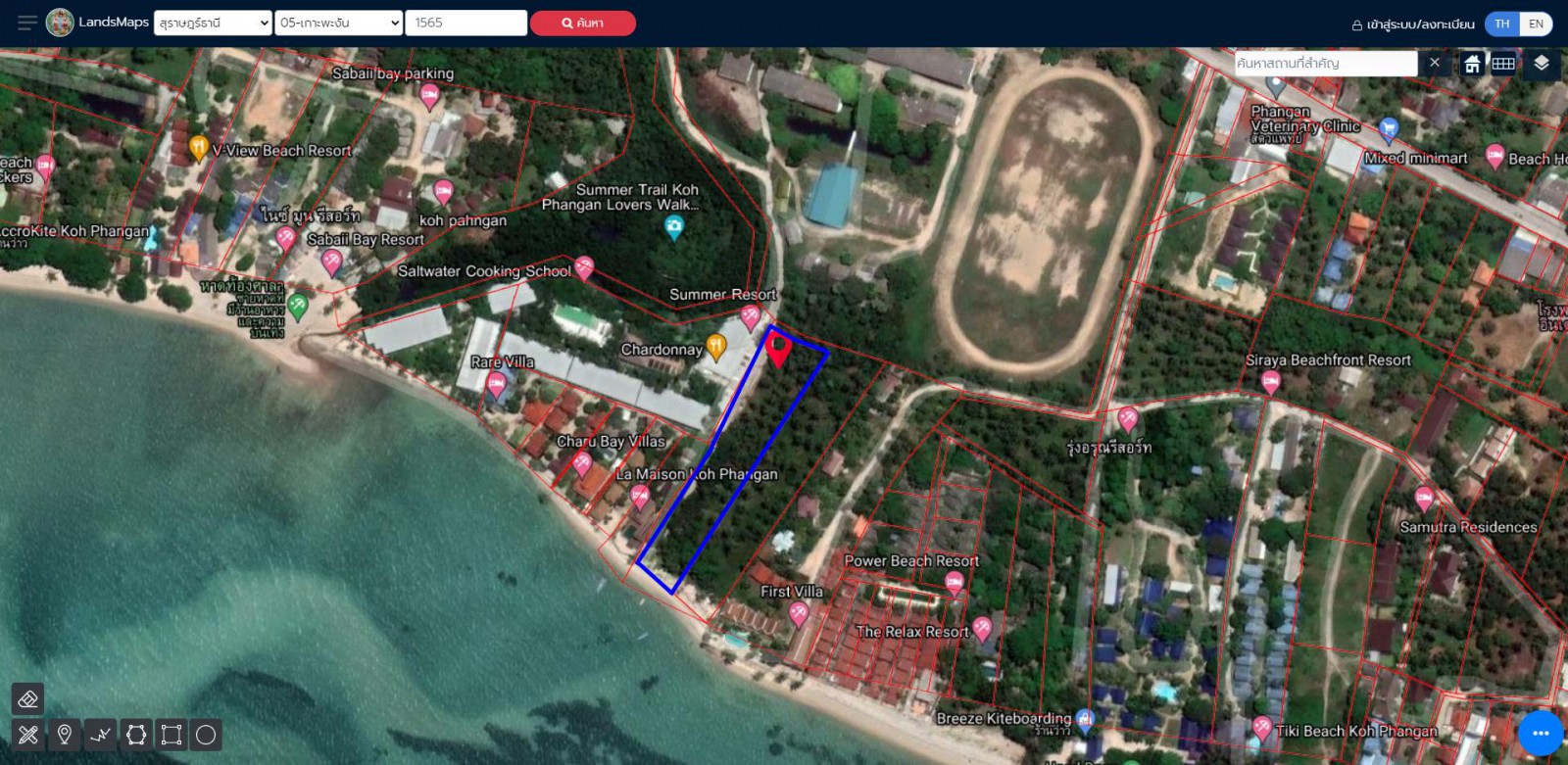Expand the province dropdown
The width and height of the screenshot is (1568, 765).
click(213, 23)
